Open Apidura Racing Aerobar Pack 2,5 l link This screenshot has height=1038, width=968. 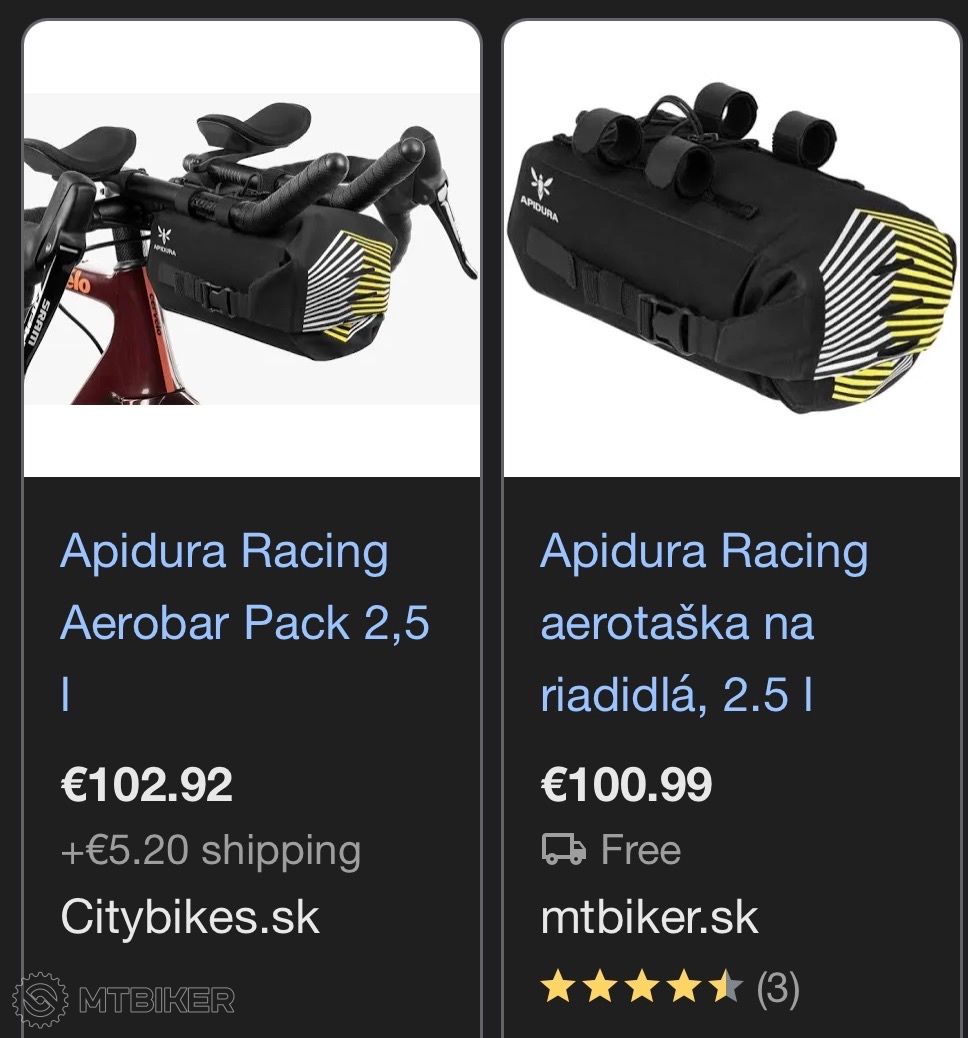244,622
